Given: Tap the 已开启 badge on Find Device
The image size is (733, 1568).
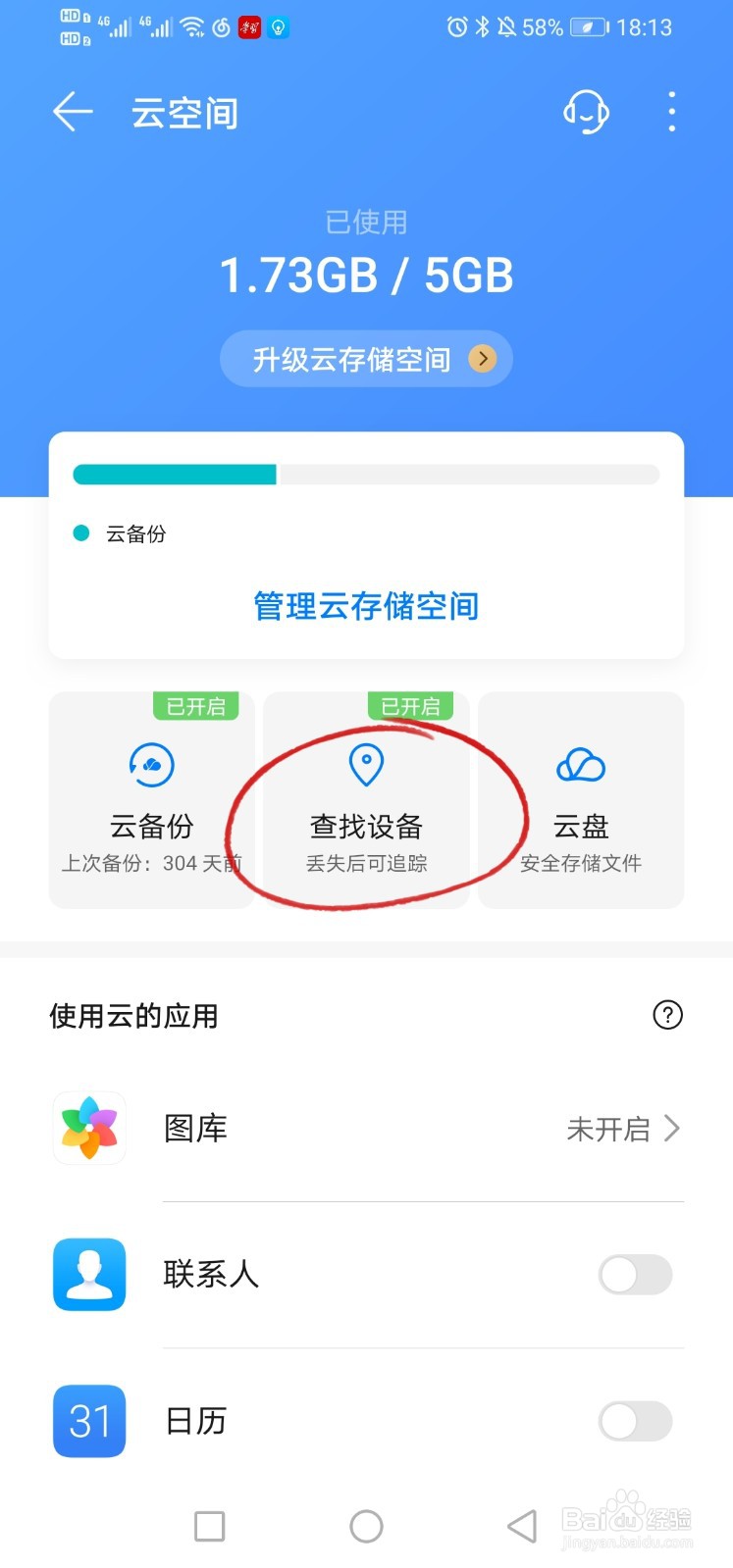Looking at the screenshot, I should tap(410, 706).
